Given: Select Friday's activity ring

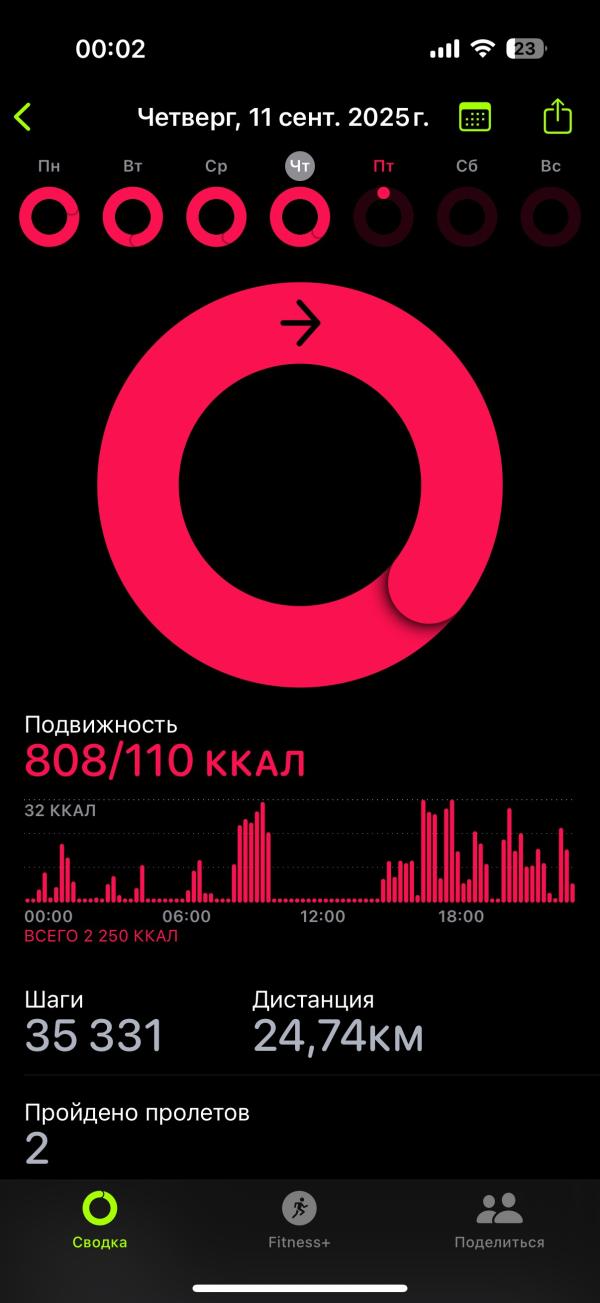Looking at the screenshot, I should pyautogui.click(x=384, y=216).
